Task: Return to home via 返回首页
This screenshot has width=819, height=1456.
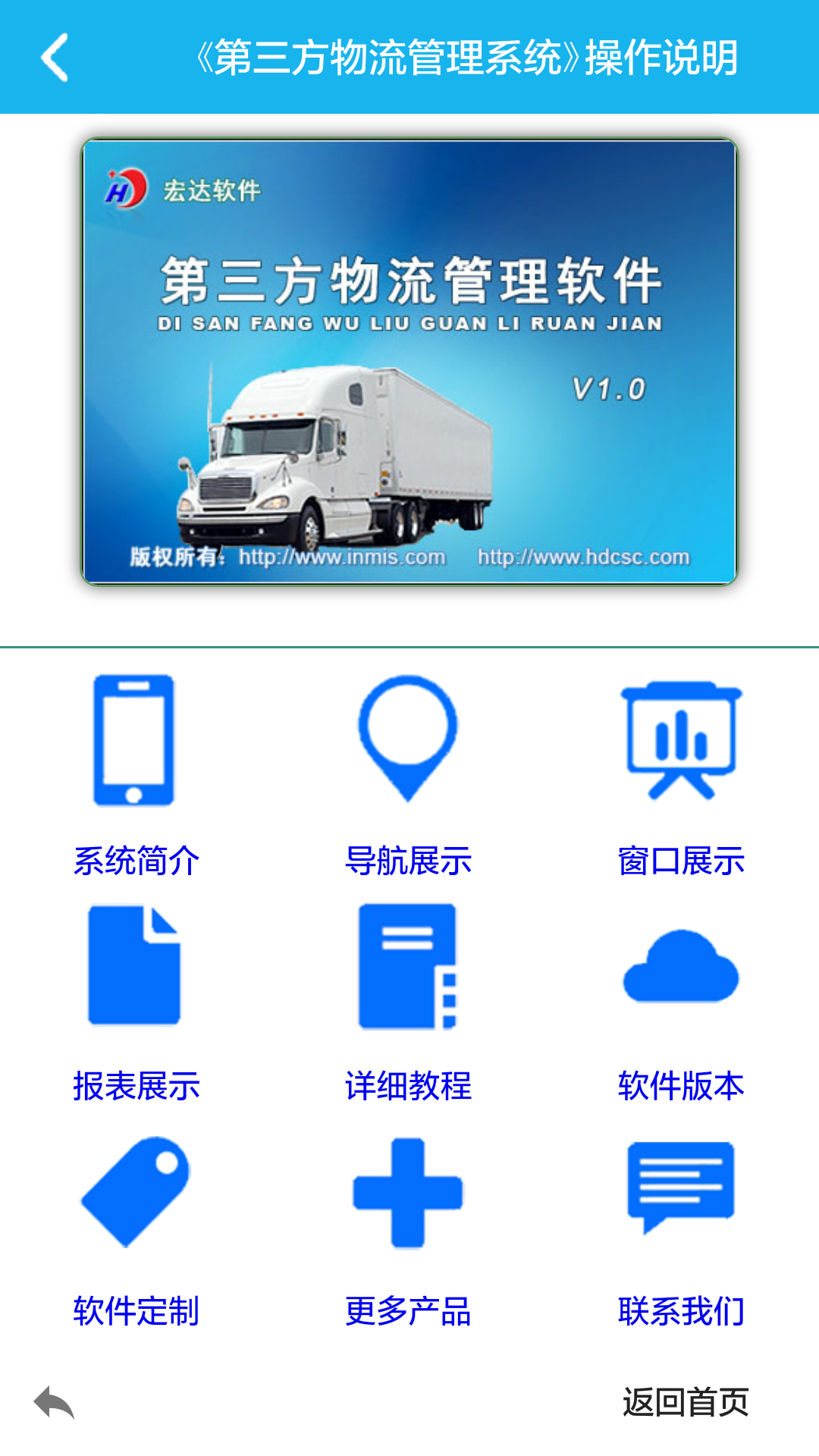Action: 685,1401
